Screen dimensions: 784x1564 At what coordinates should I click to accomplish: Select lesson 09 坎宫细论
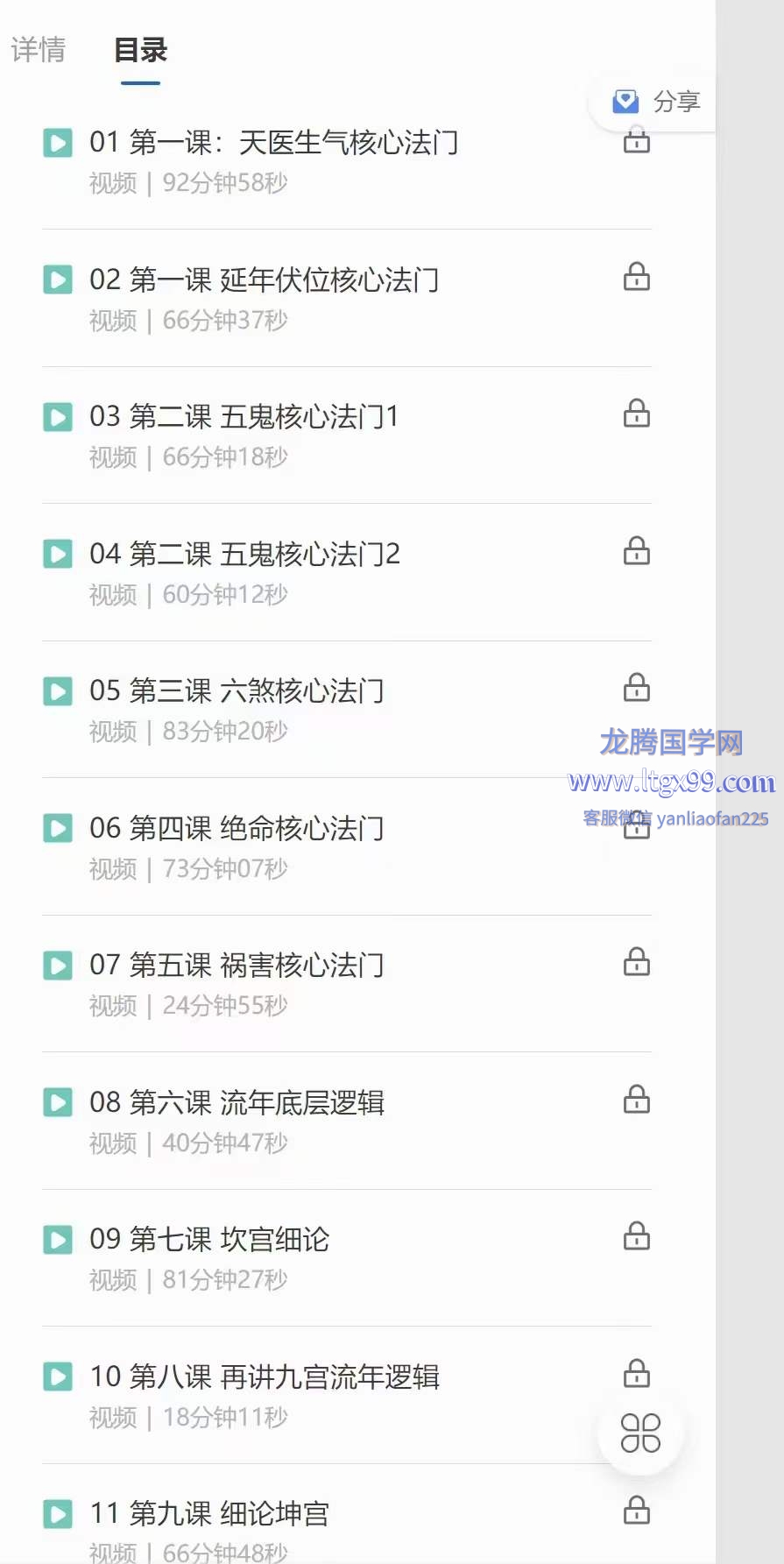(347, 1258)
